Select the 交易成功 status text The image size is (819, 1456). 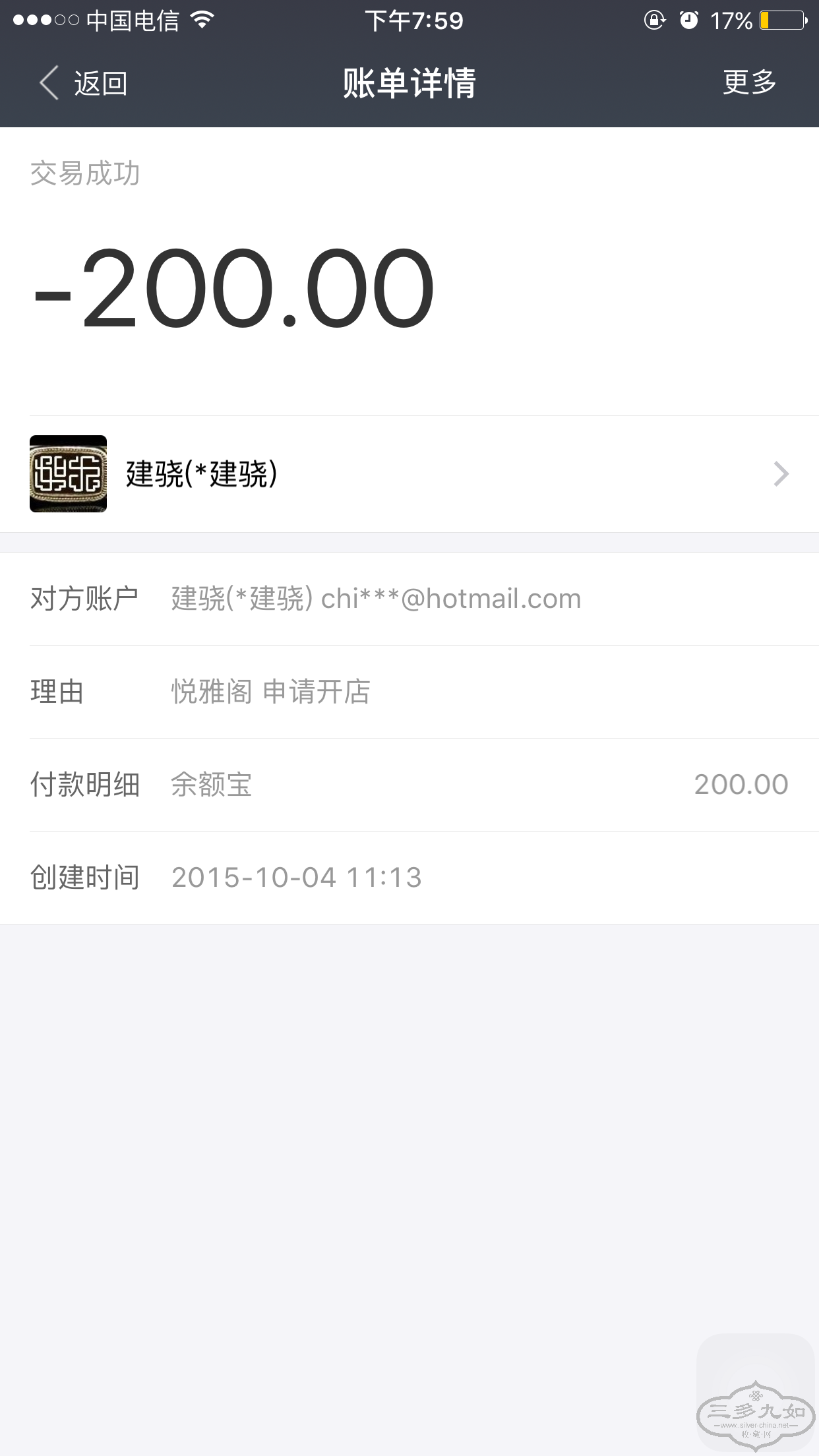point(86,173)
